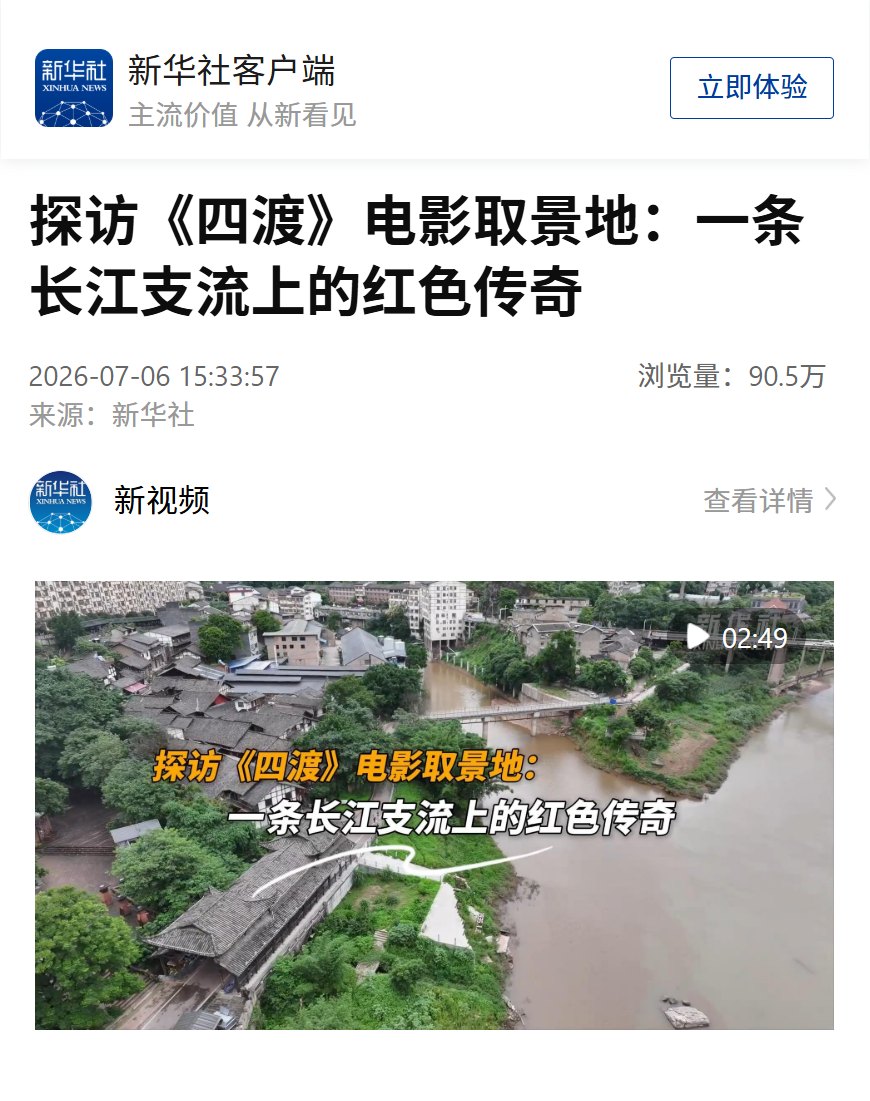The image size is (870, 1101).
Task: Play the 02:49 video about 四渡
Action: (434, 805)
